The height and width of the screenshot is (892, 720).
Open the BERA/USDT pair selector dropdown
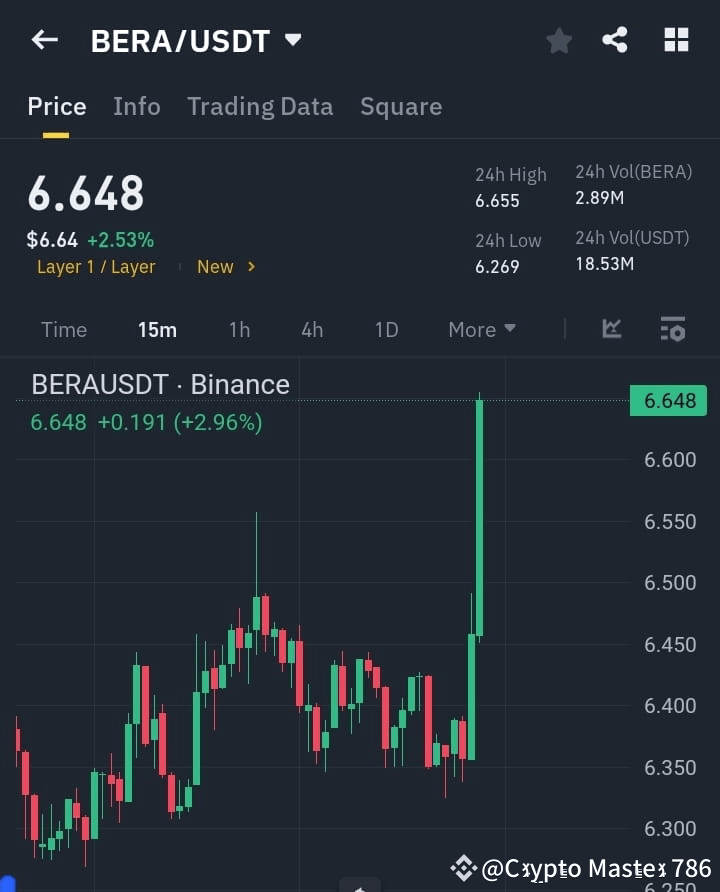click(291, 40)
